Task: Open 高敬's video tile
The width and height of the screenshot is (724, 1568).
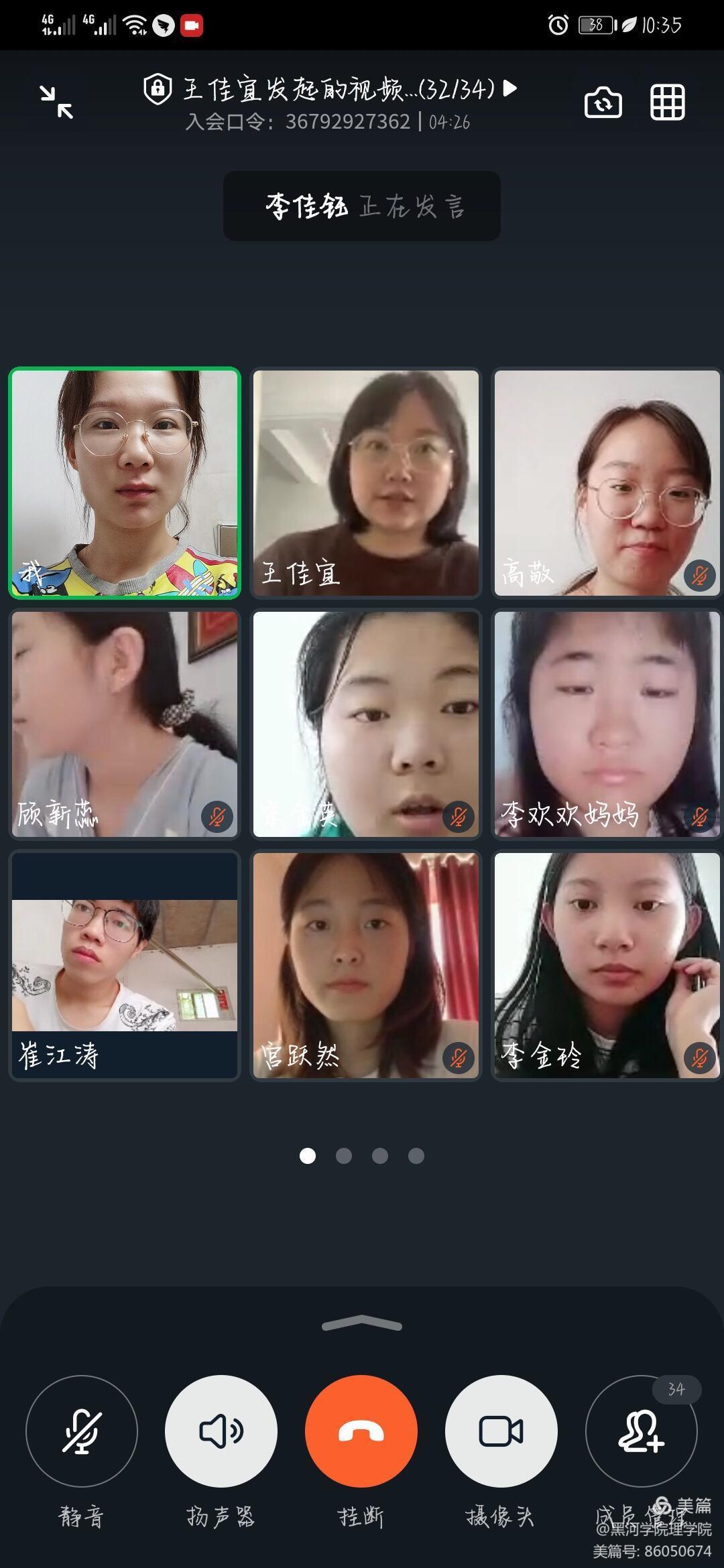Action: [x=607, y=482]
